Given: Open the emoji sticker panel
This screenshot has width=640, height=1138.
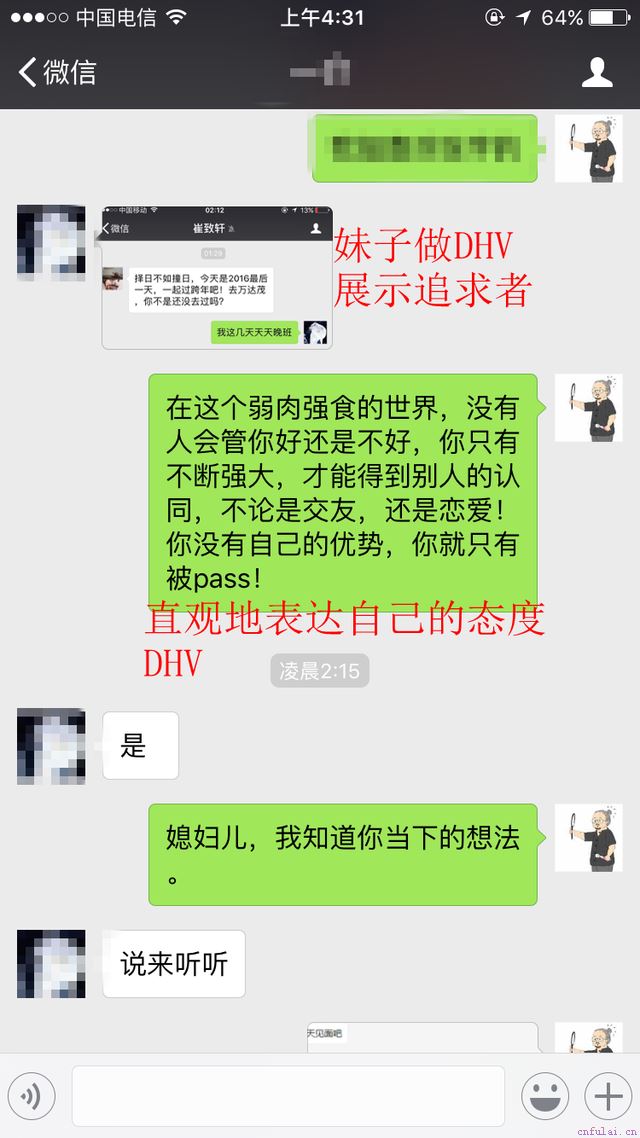Looking at the screenshot, I should tap(545, 1097).
